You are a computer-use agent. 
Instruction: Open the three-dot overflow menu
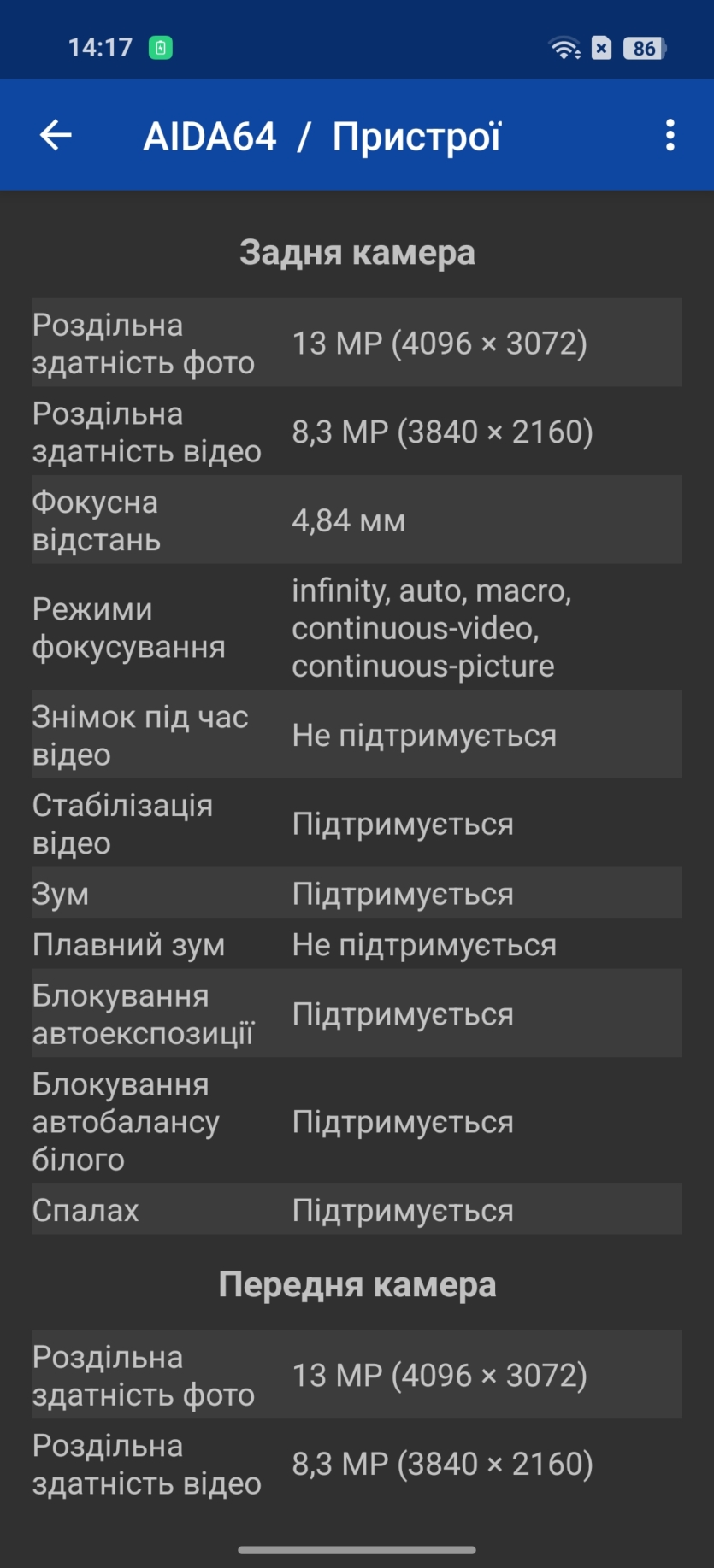tap(670, 135)
